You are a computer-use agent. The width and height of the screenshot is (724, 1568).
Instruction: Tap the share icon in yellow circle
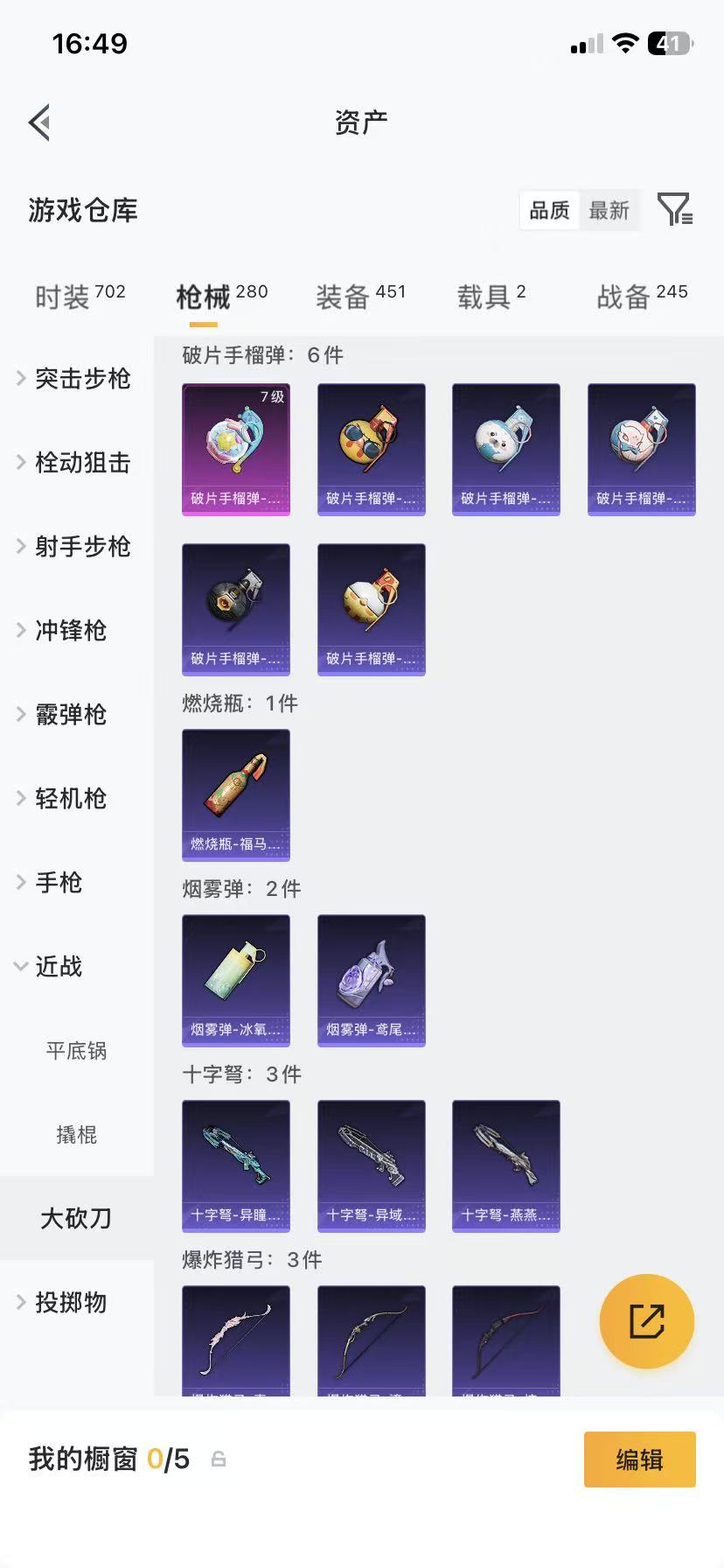(x=646, y=1321)
